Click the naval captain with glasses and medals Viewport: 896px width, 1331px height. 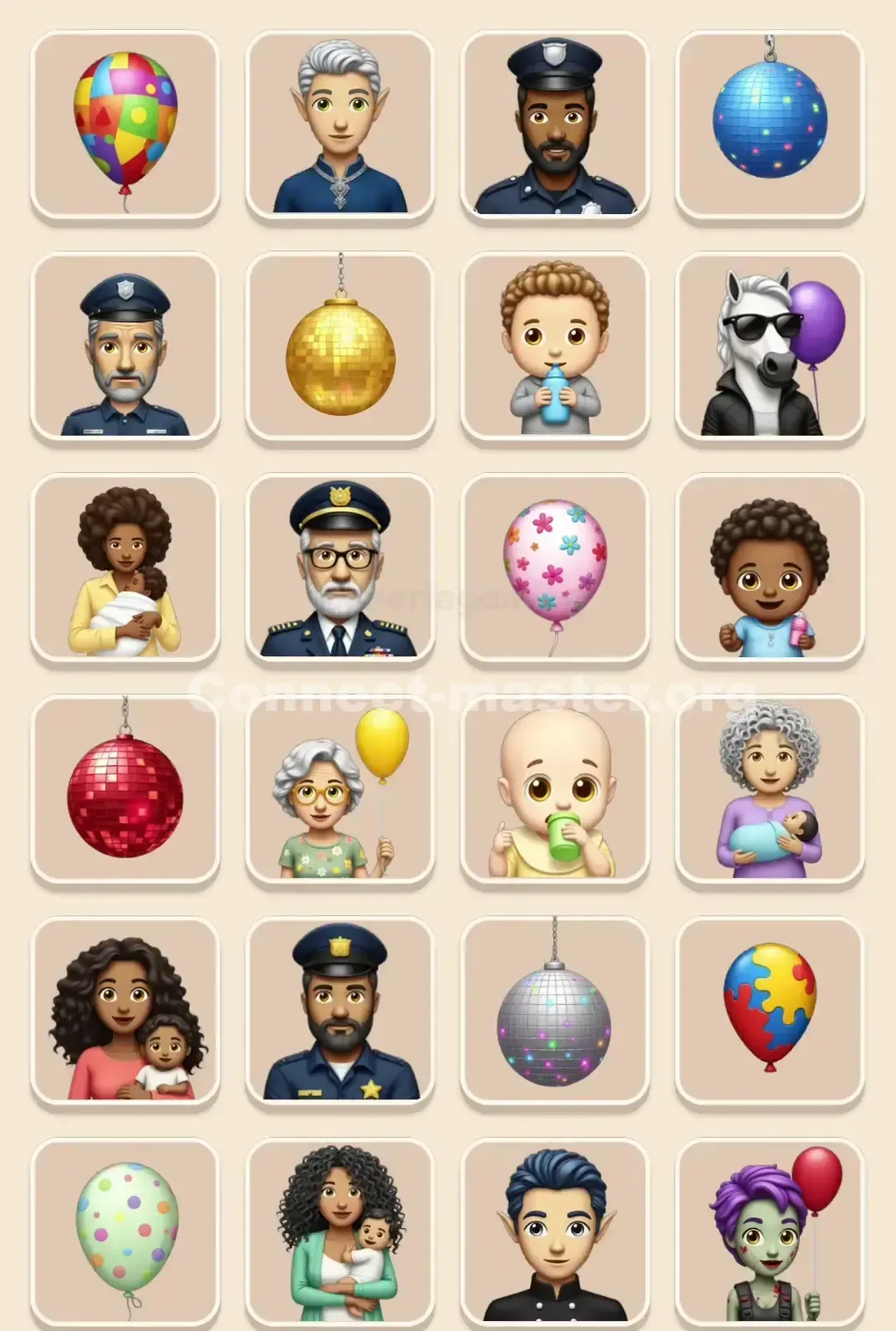point(338,566)
